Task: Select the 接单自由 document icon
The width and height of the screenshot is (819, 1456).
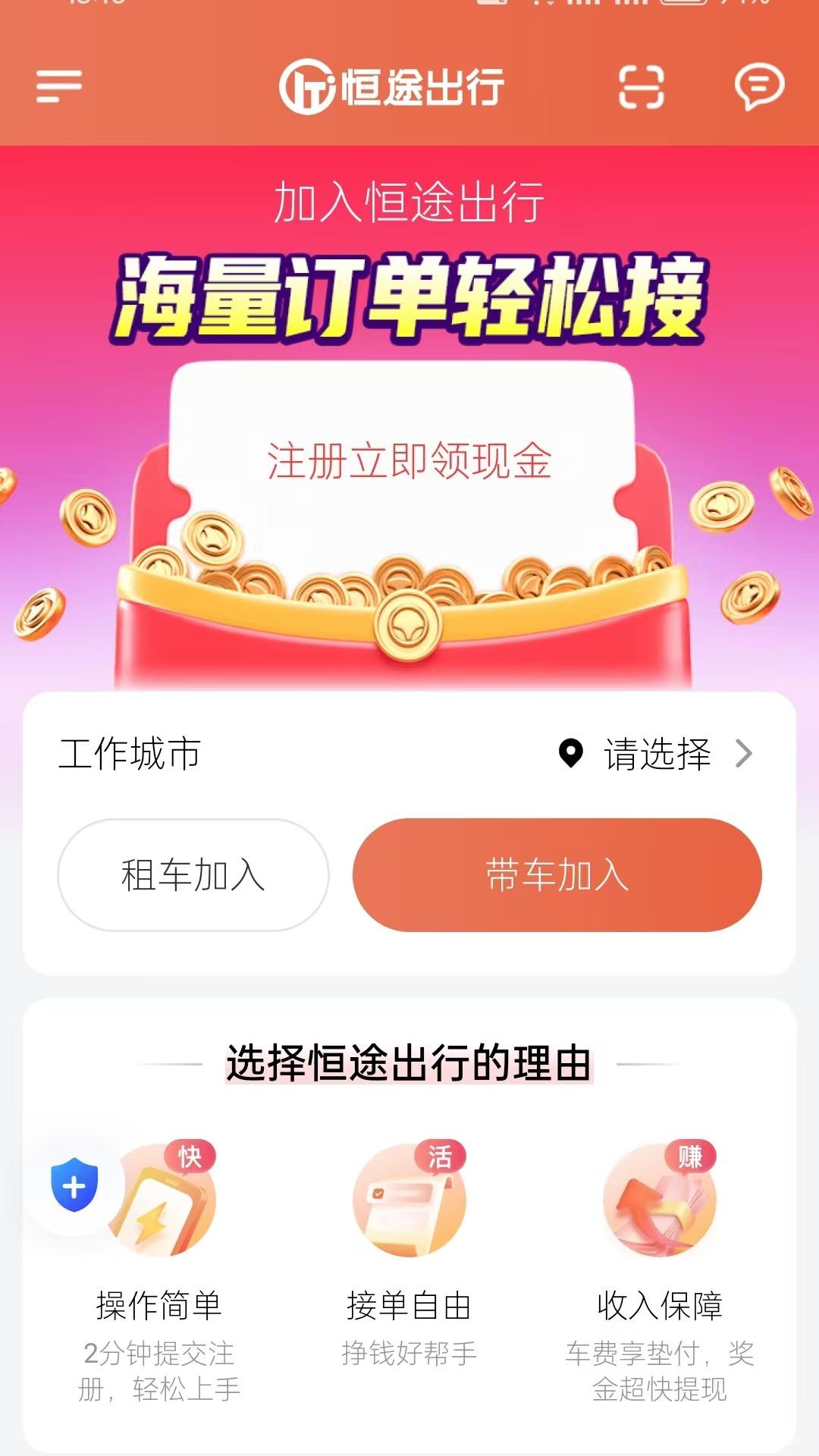Action: point(409,1206)
